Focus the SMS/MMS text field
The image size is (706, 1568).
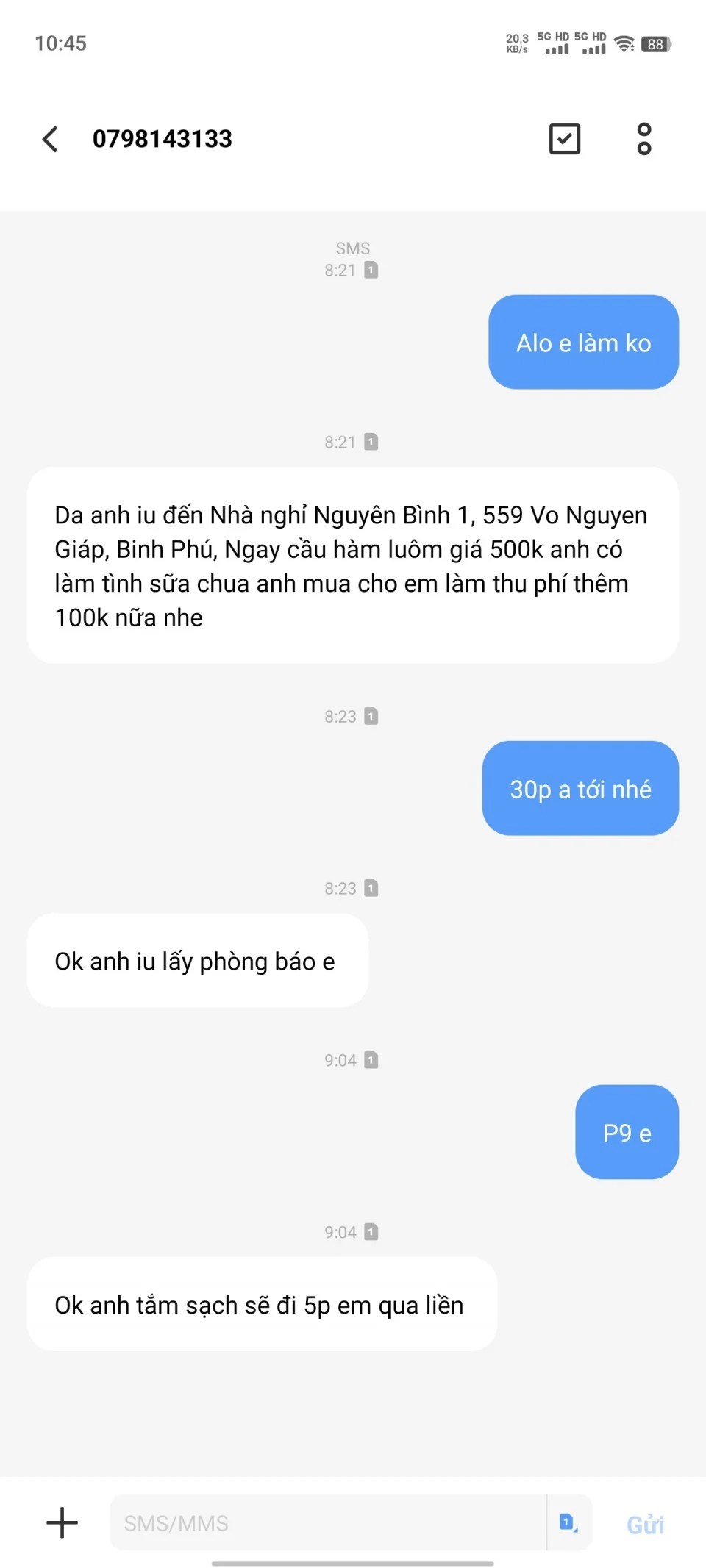point(327,1522)
